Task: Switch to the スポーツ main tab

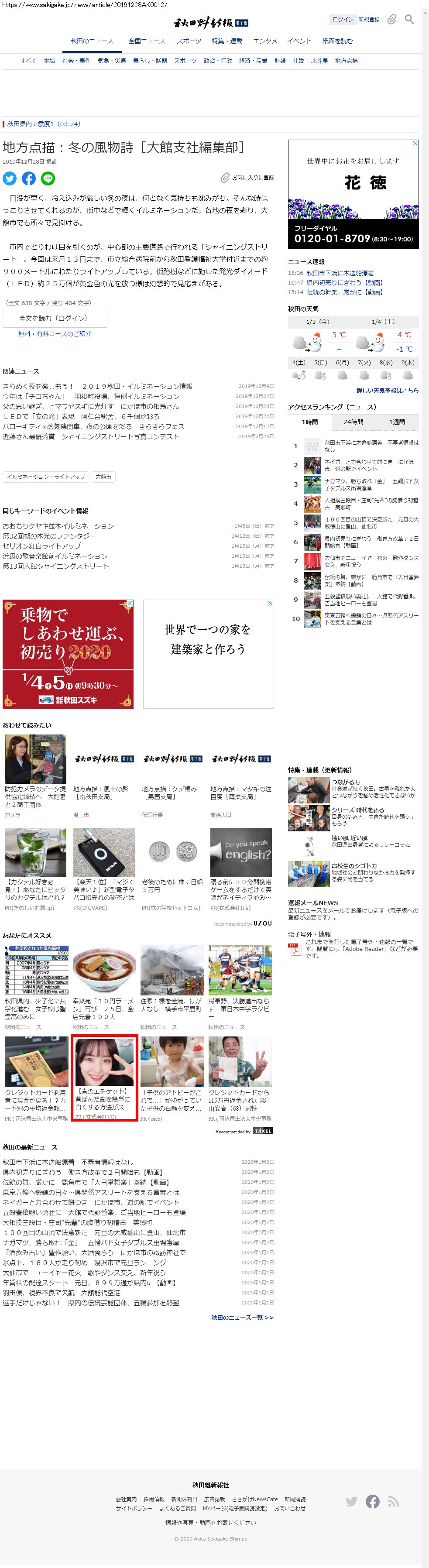Action: coord(189,41)
